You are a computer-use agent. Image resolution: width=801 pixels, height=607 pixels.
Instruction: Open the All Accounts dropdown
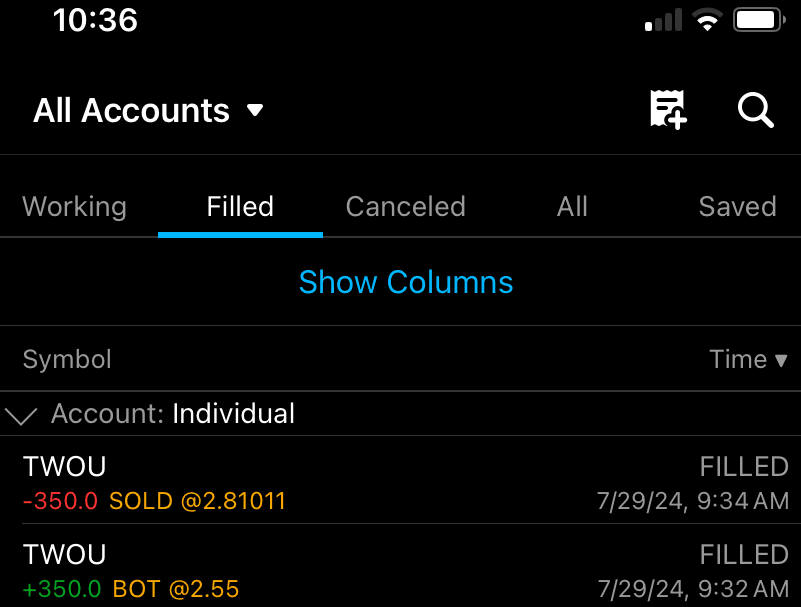(148, 110)
